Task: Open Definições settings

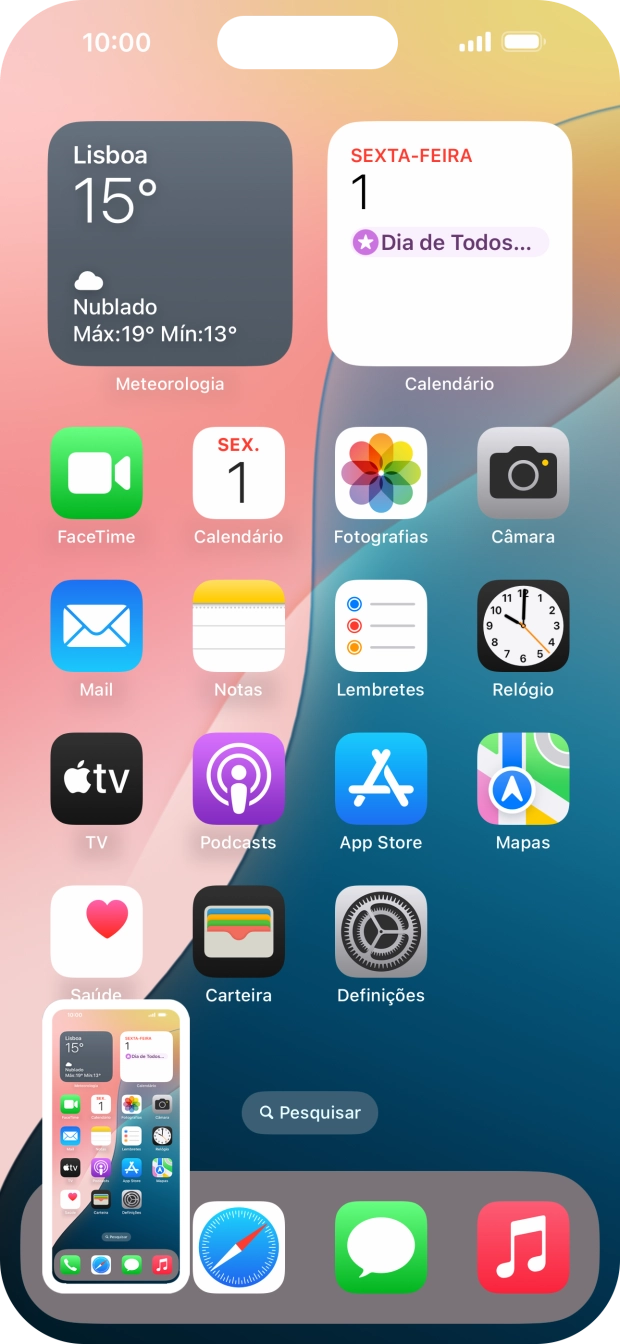Action: (381, 932)
